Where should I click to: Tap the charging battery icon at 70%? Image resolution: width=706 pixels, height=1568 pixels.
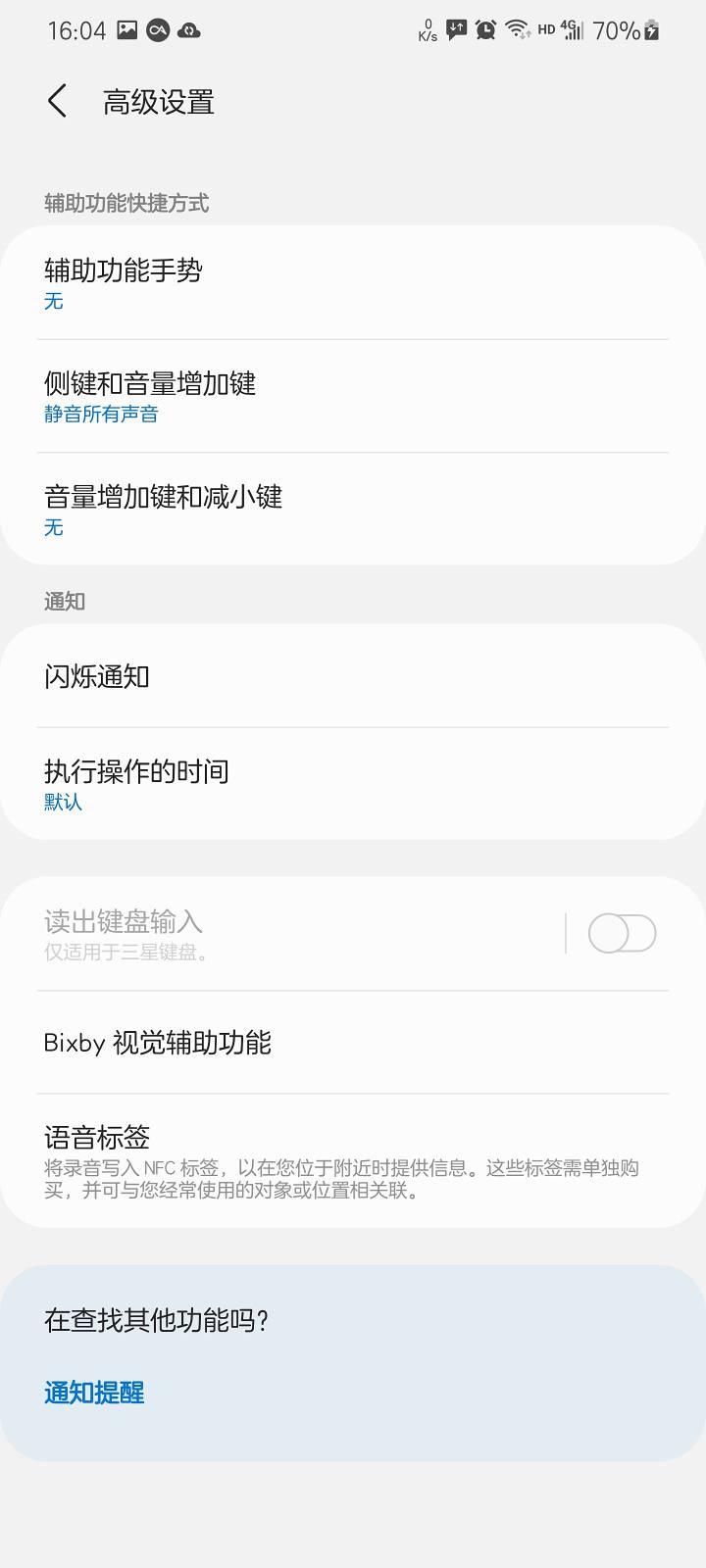650,30
